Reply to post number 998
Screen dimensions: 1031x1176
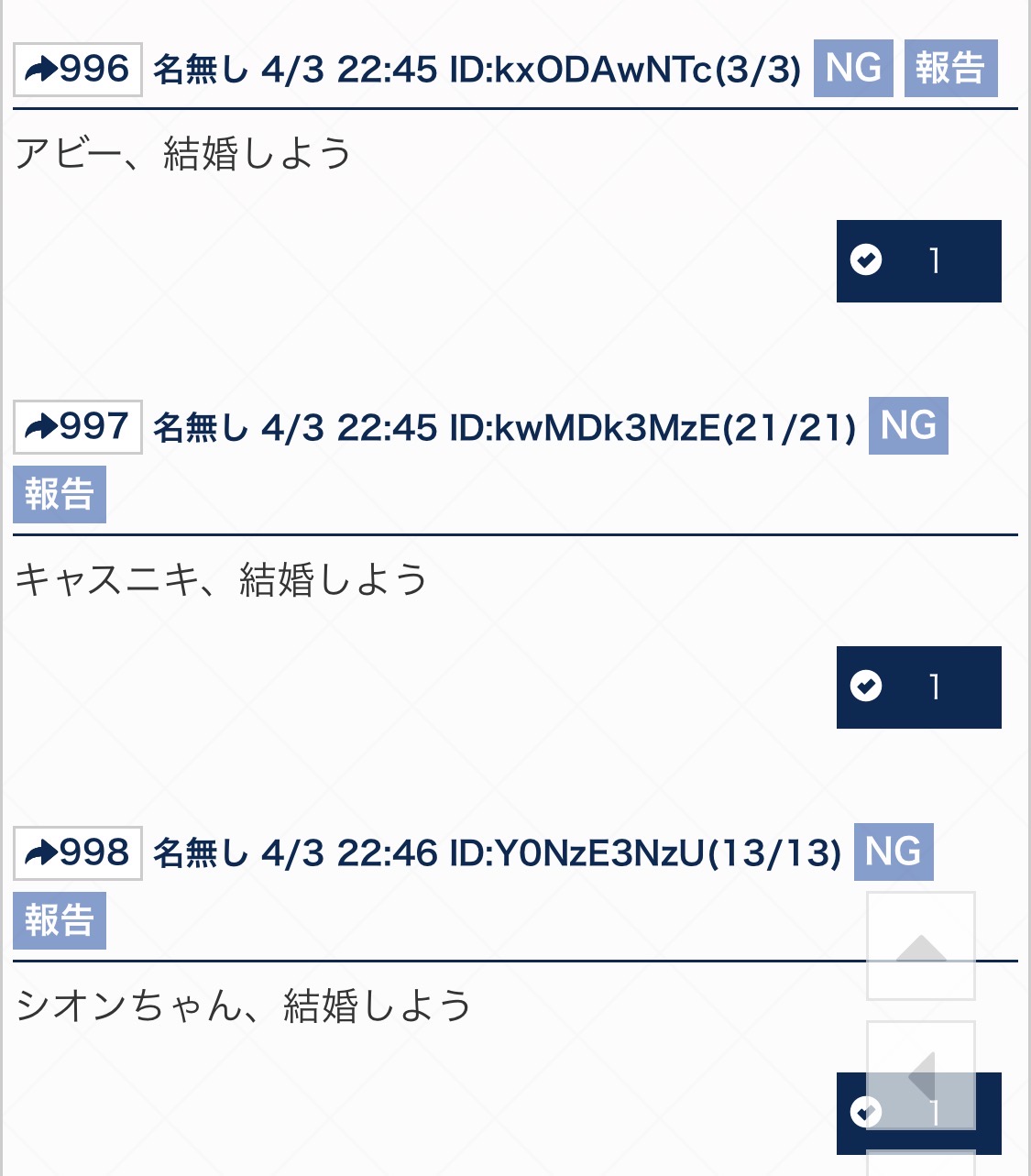pos(78,853)
